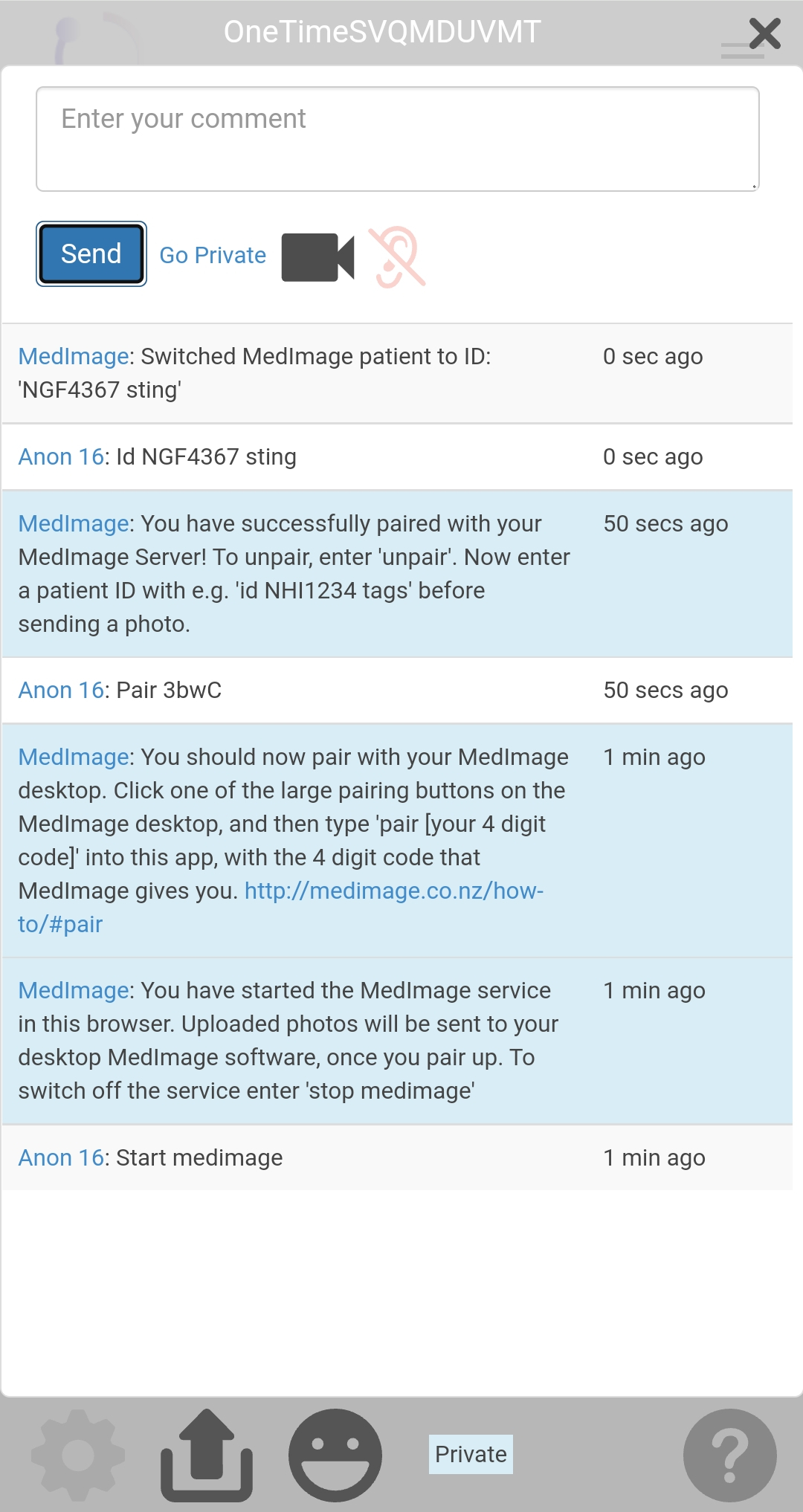Image resolution: width=803 pixels, height=1512 pixels.
Task: Send the comment
Action: pyautogui.click(x=91, y=253)
